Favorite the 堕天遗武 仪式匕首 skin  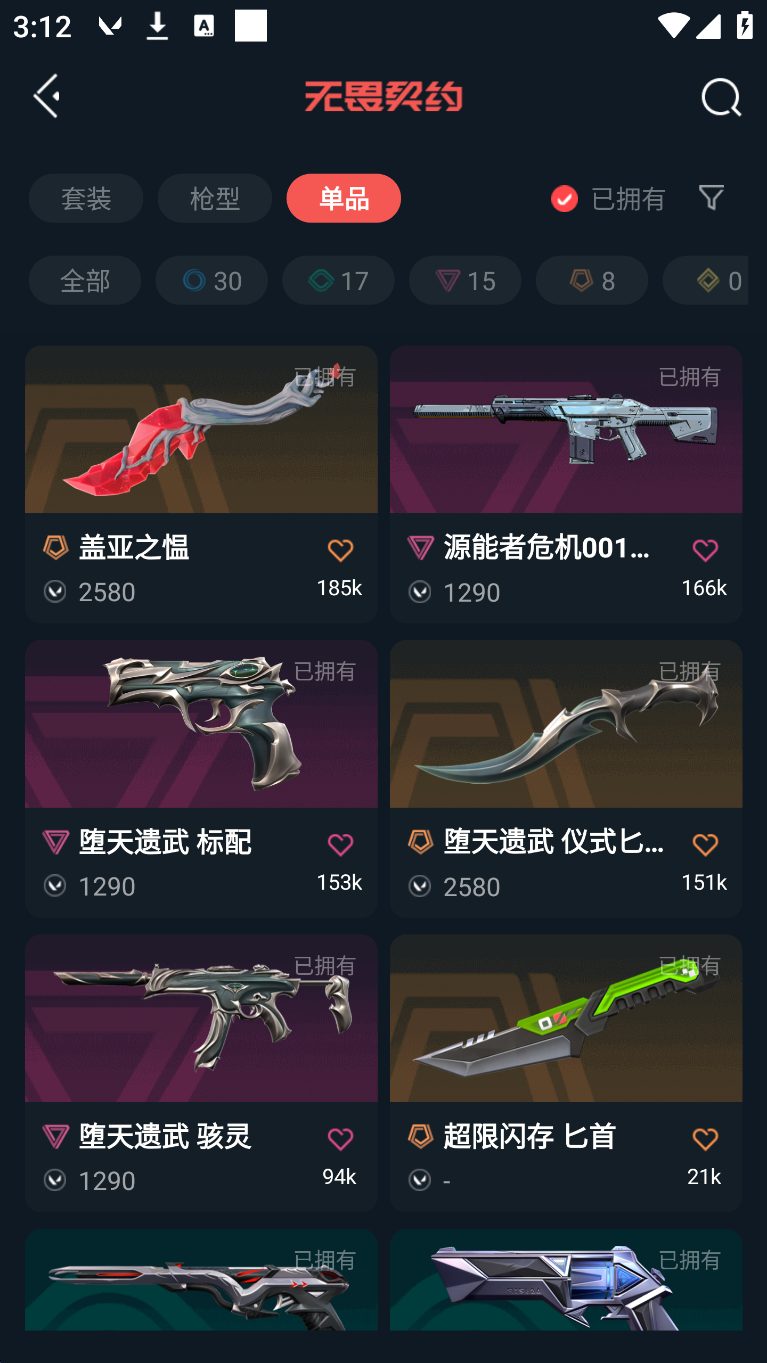(705, 845)
